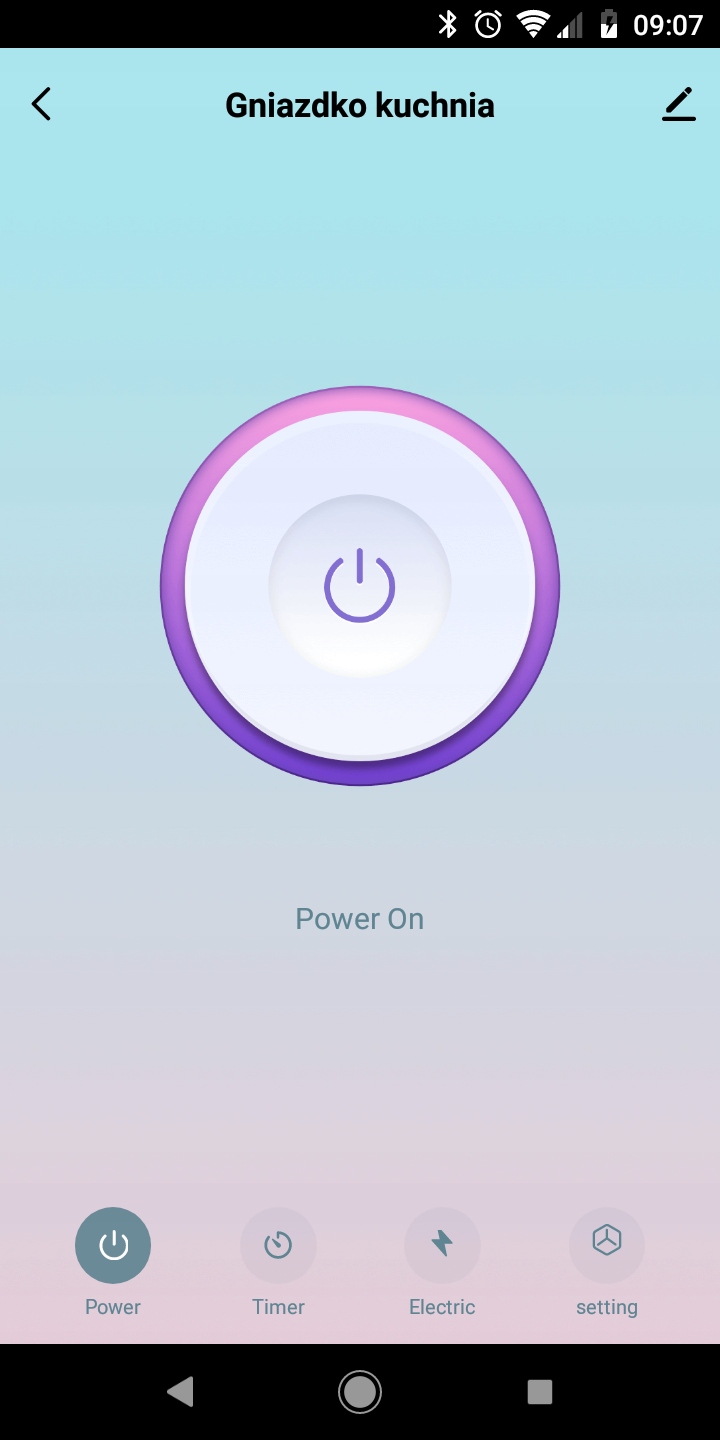Screen dimensions: 720x1440
Task: Tap the system home button
Action: tap(360, 1391)
